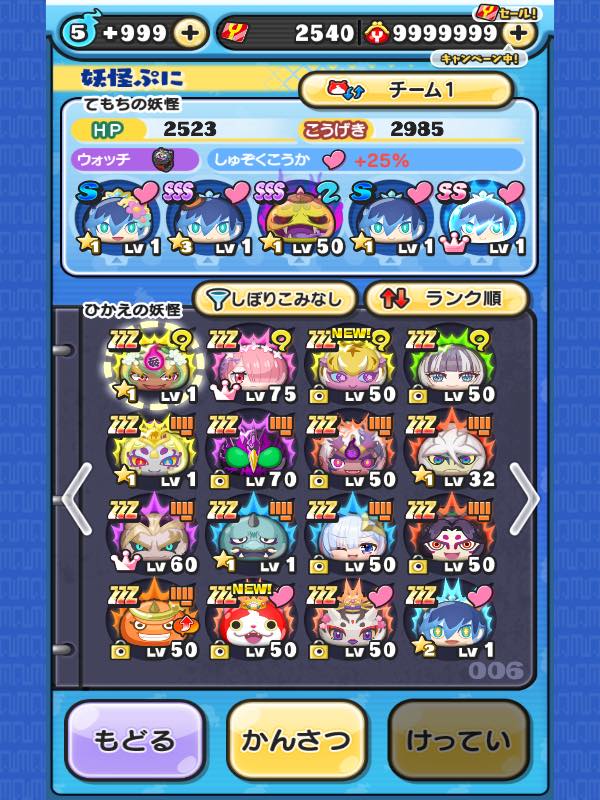600x800 pixels.
Task: Tap the ウォッチ watch item slot
Action: coord(164,159)
